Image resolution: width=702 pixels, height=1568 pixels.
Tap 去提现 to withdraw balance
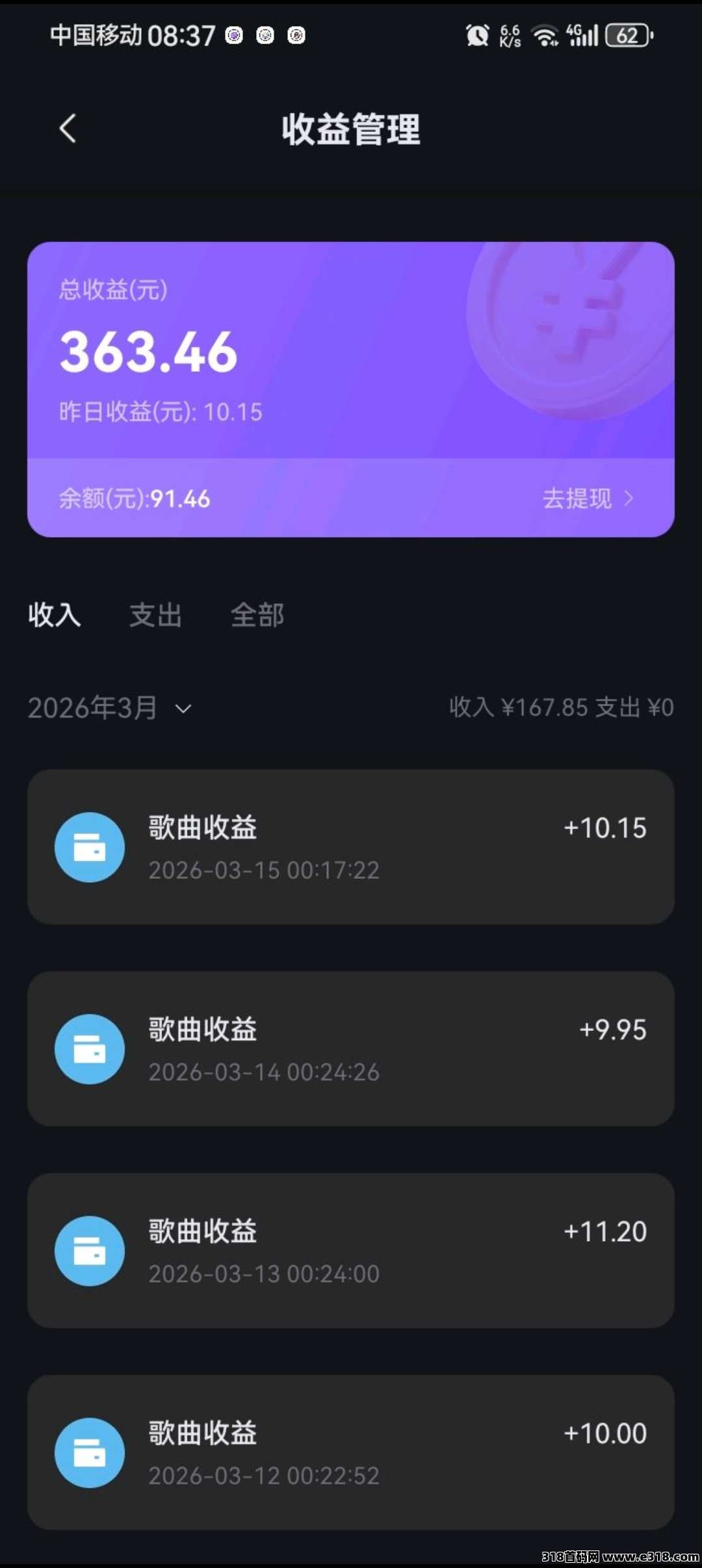[588, 499]
